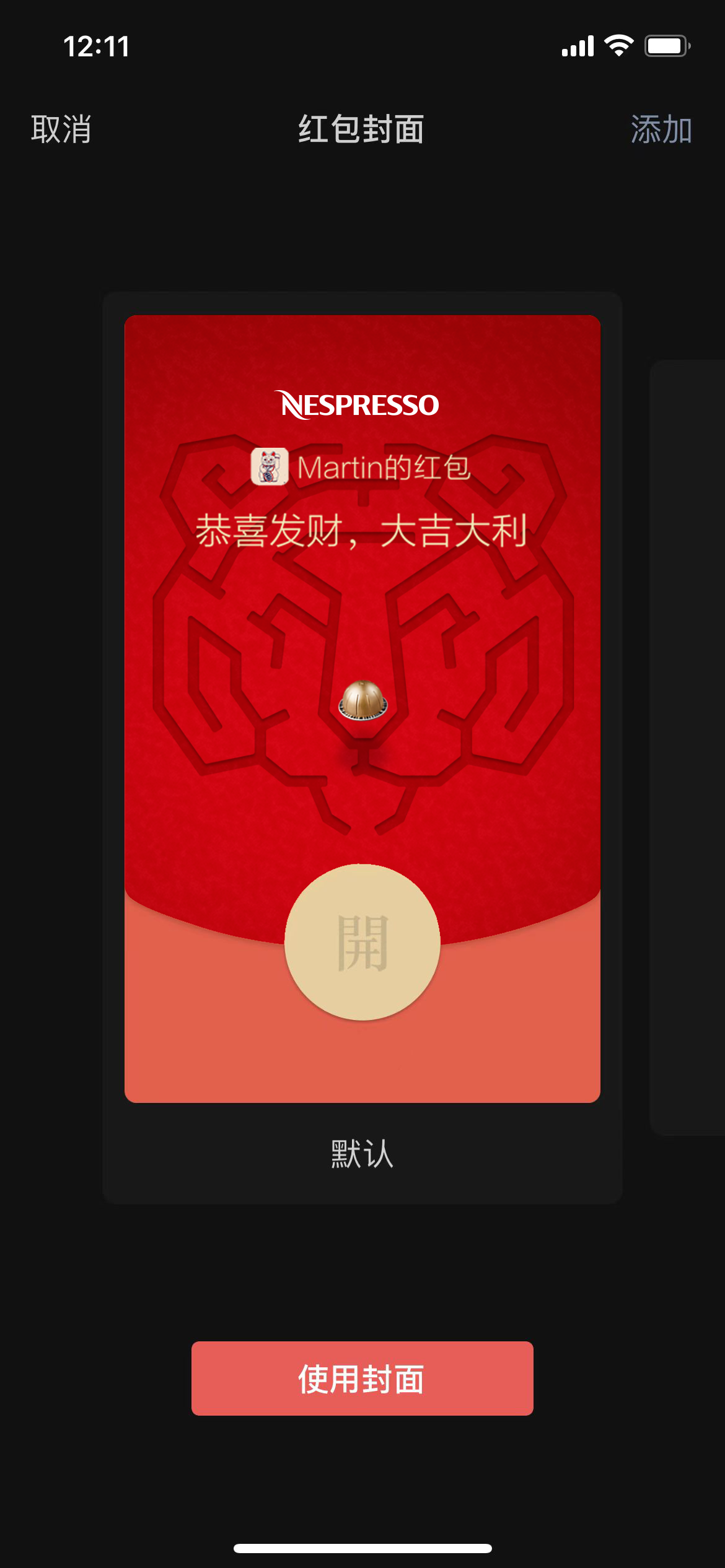Tap 取消 to cancel cover selection
Screen dimensions: 725x1568
point(61,129)
